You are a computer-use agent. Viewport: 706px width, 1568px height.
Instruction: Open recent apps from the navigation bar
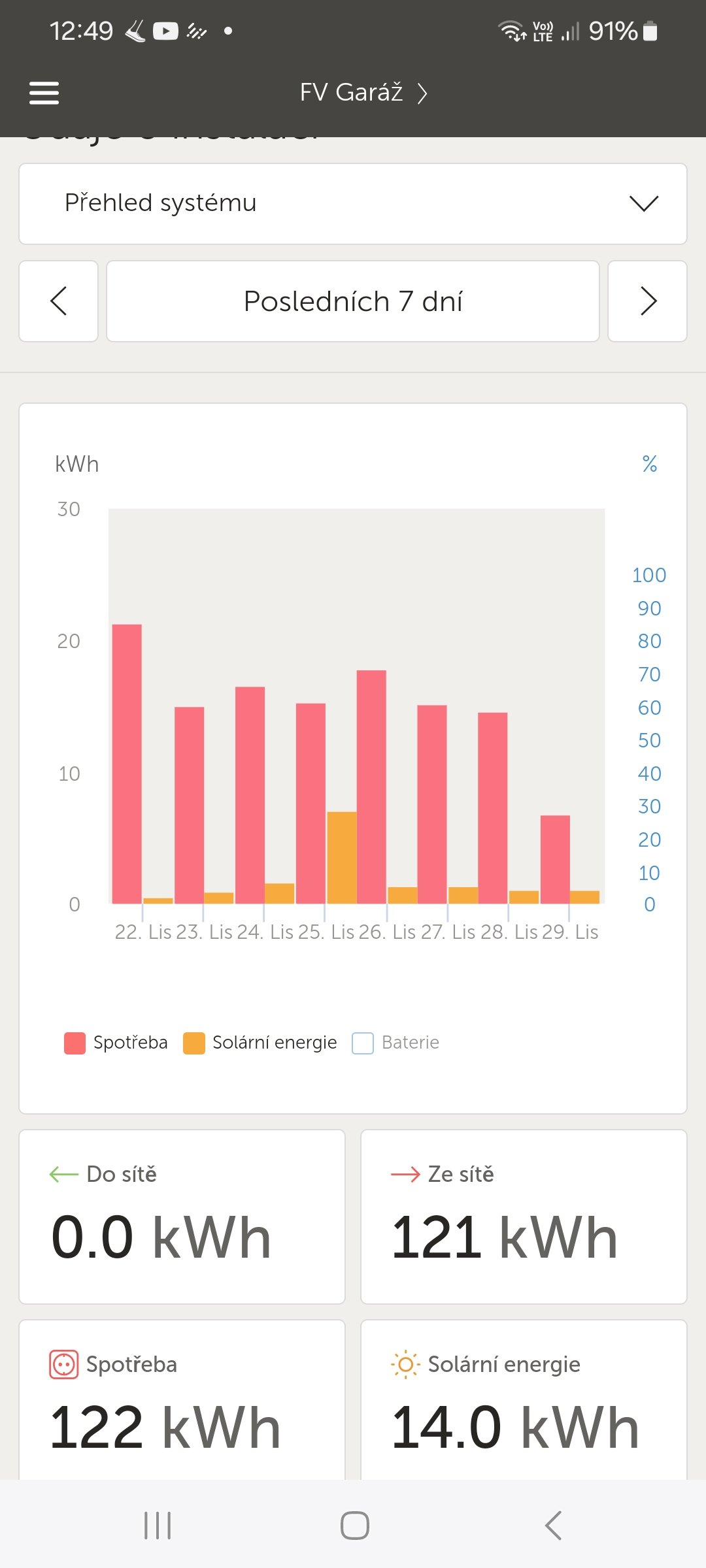(158, 1526)
